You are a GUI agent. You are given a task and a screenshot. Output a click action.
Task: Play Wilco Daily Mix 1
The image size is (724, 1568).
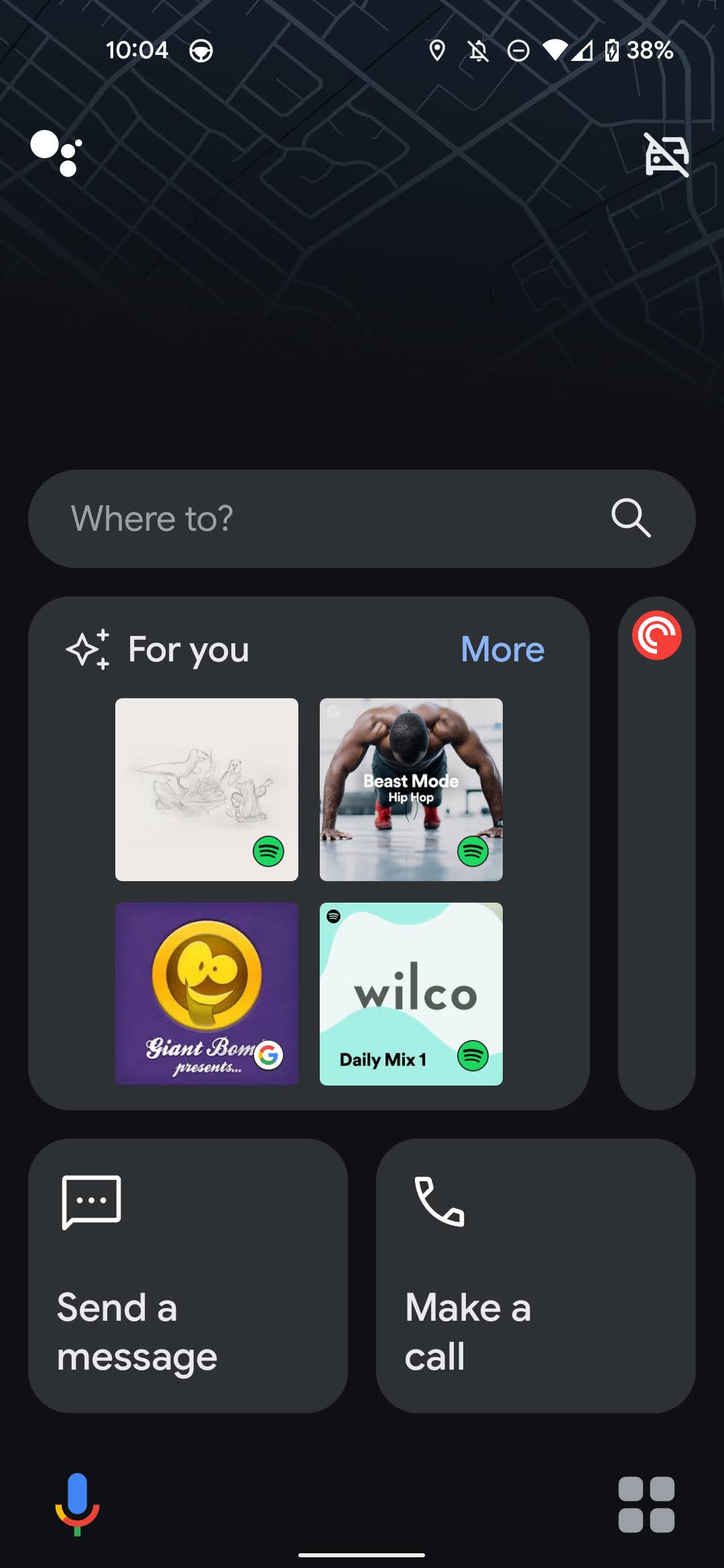coord(411,994)
